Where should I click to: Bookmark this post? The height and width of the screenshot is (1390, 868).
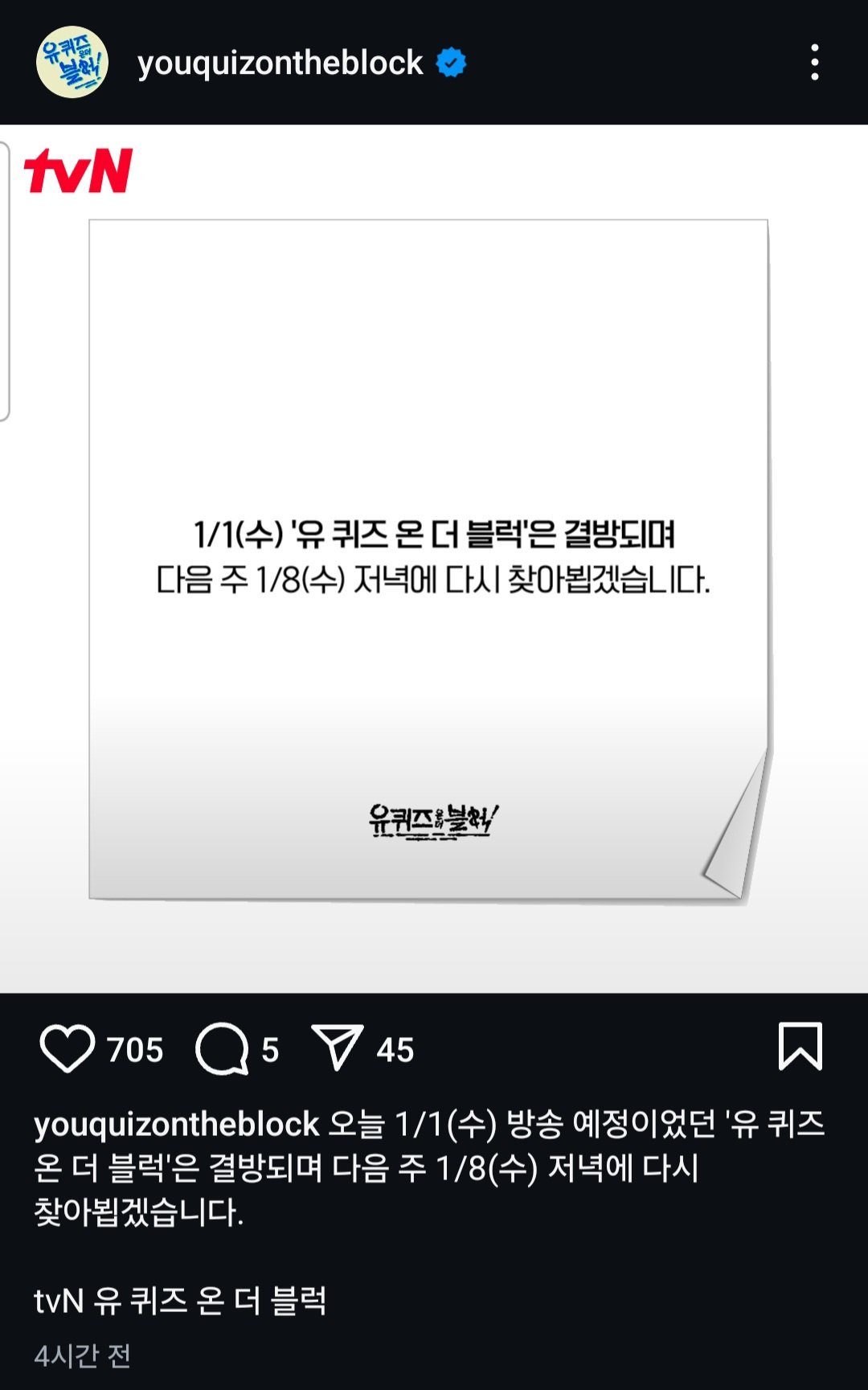[x=800, y=1047]
